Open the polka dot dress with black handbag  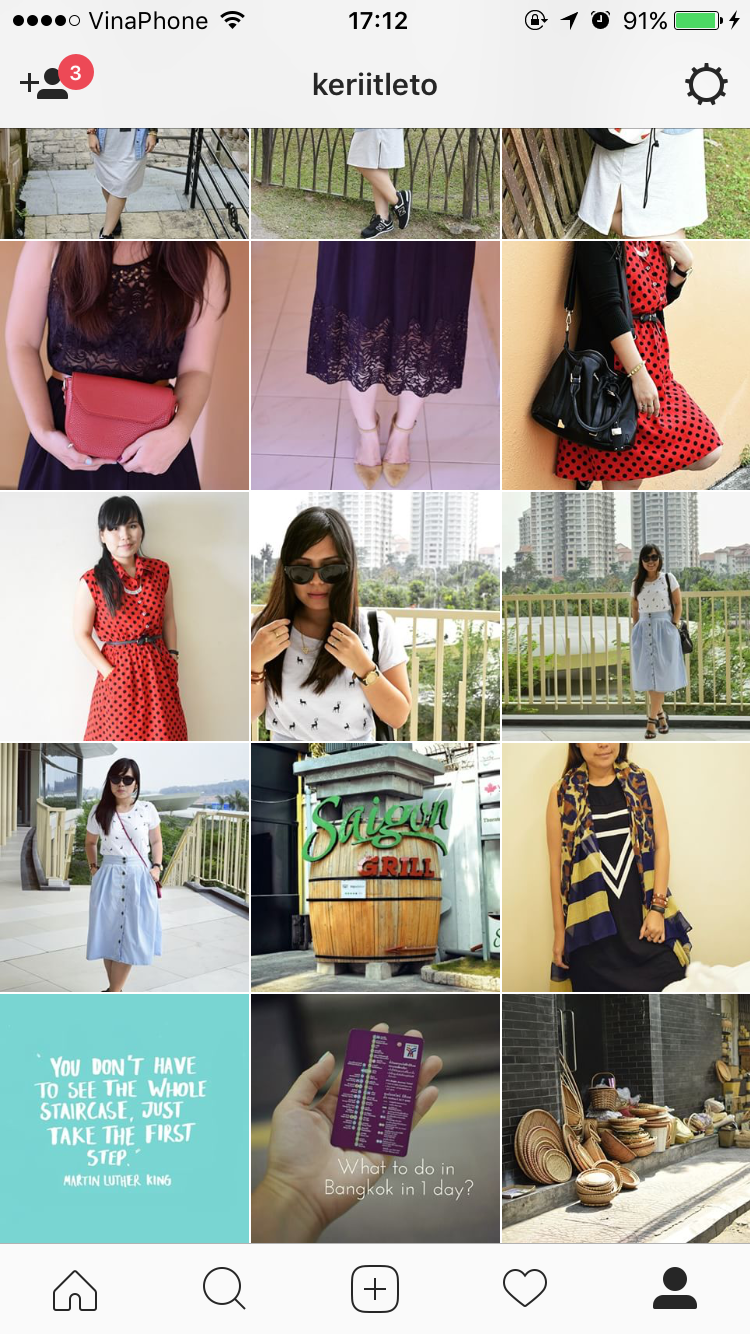tap(626, 365)
